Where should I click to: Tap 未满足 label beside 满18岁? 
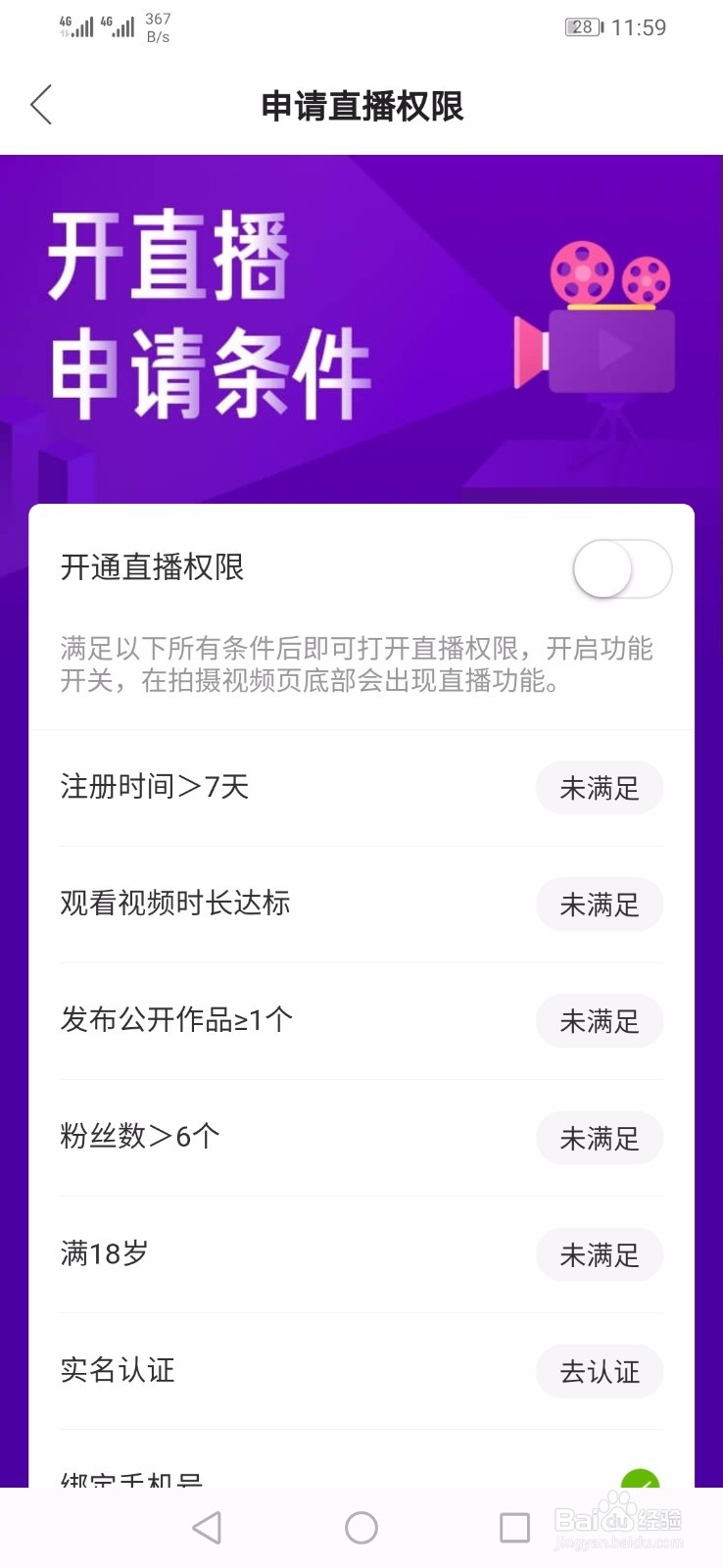point(599,1254)
